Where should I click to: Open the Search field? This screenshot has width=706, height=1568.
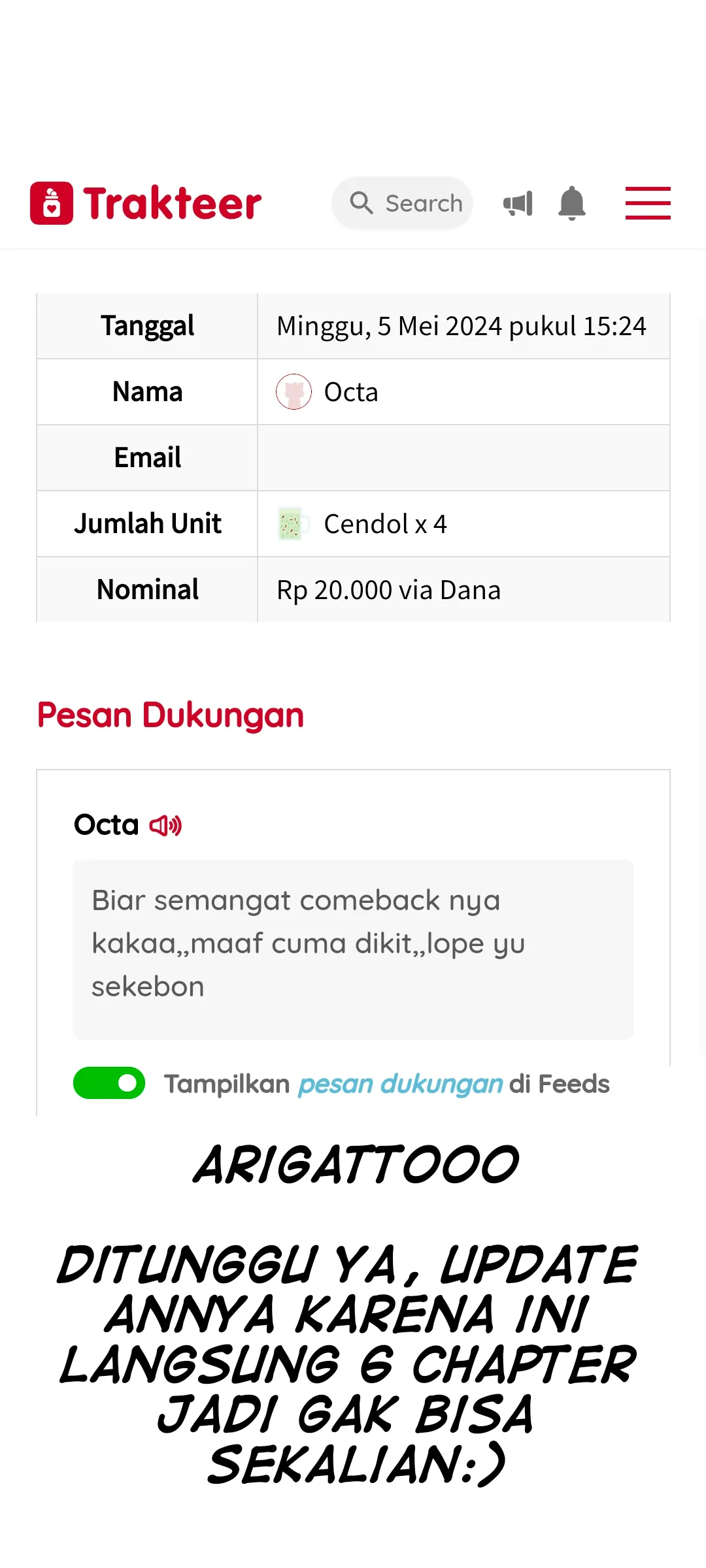402,203
